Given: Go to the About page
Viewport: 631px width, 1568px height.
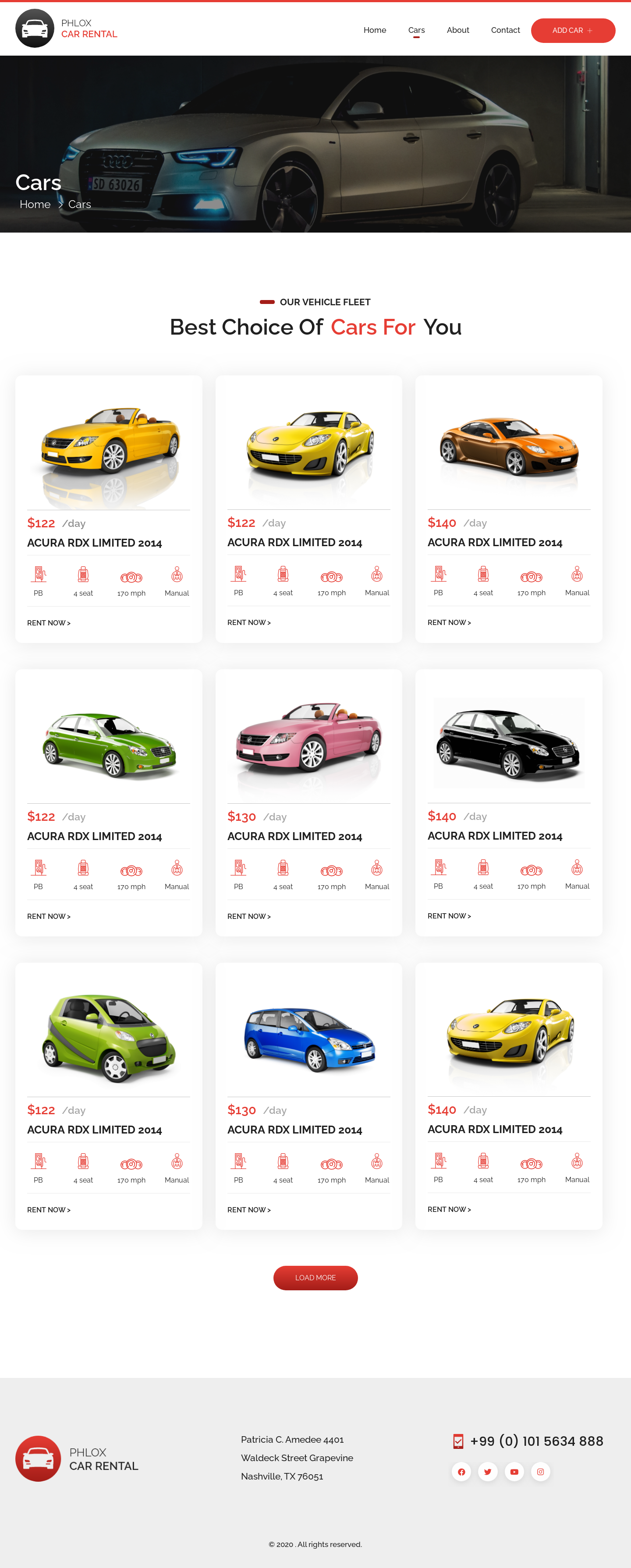Looking at the screenshot, I should pyautogui.click(x=457, y=30).
